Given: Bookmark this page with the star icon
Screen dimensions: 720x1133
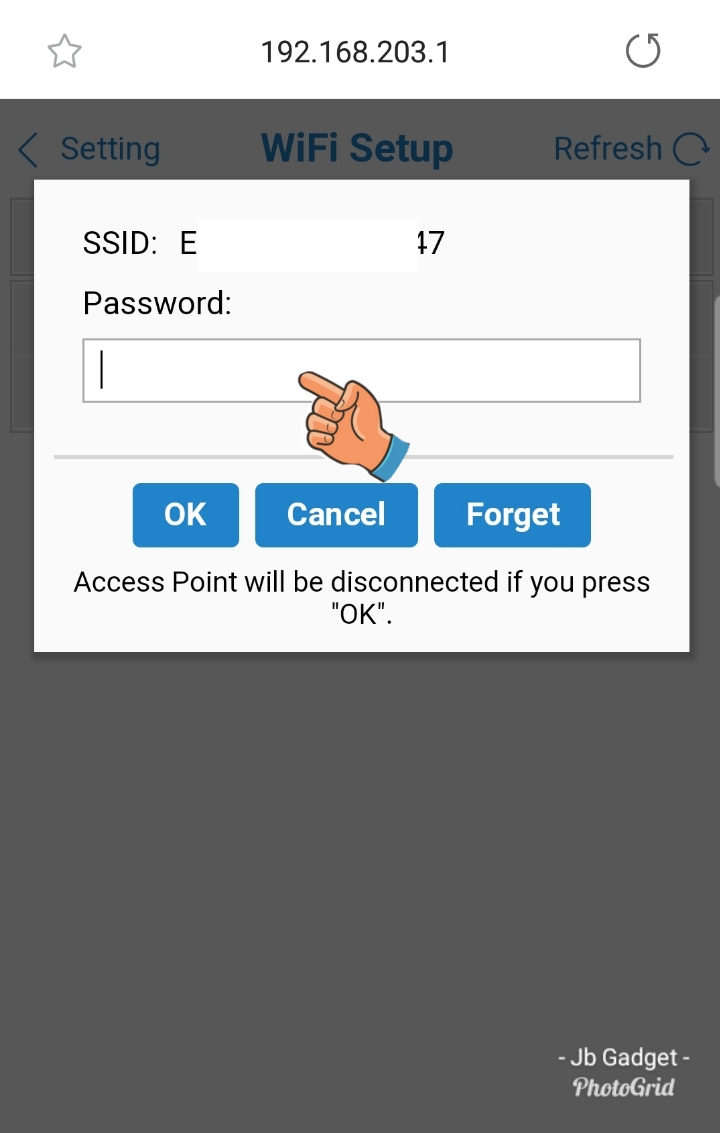Looking at the screenshot, I should 65,51.
